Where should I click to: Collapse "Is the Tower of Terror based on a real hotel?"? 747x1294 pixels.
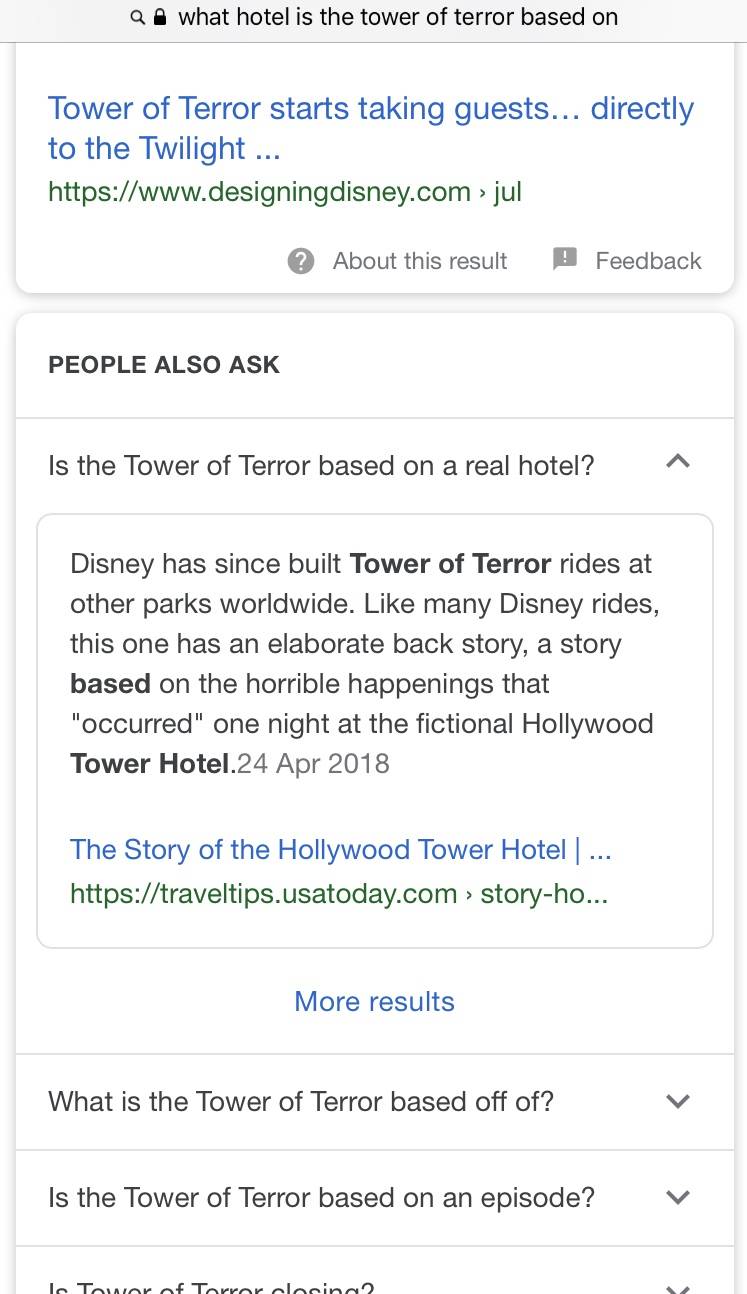click(x=375, y=466)
